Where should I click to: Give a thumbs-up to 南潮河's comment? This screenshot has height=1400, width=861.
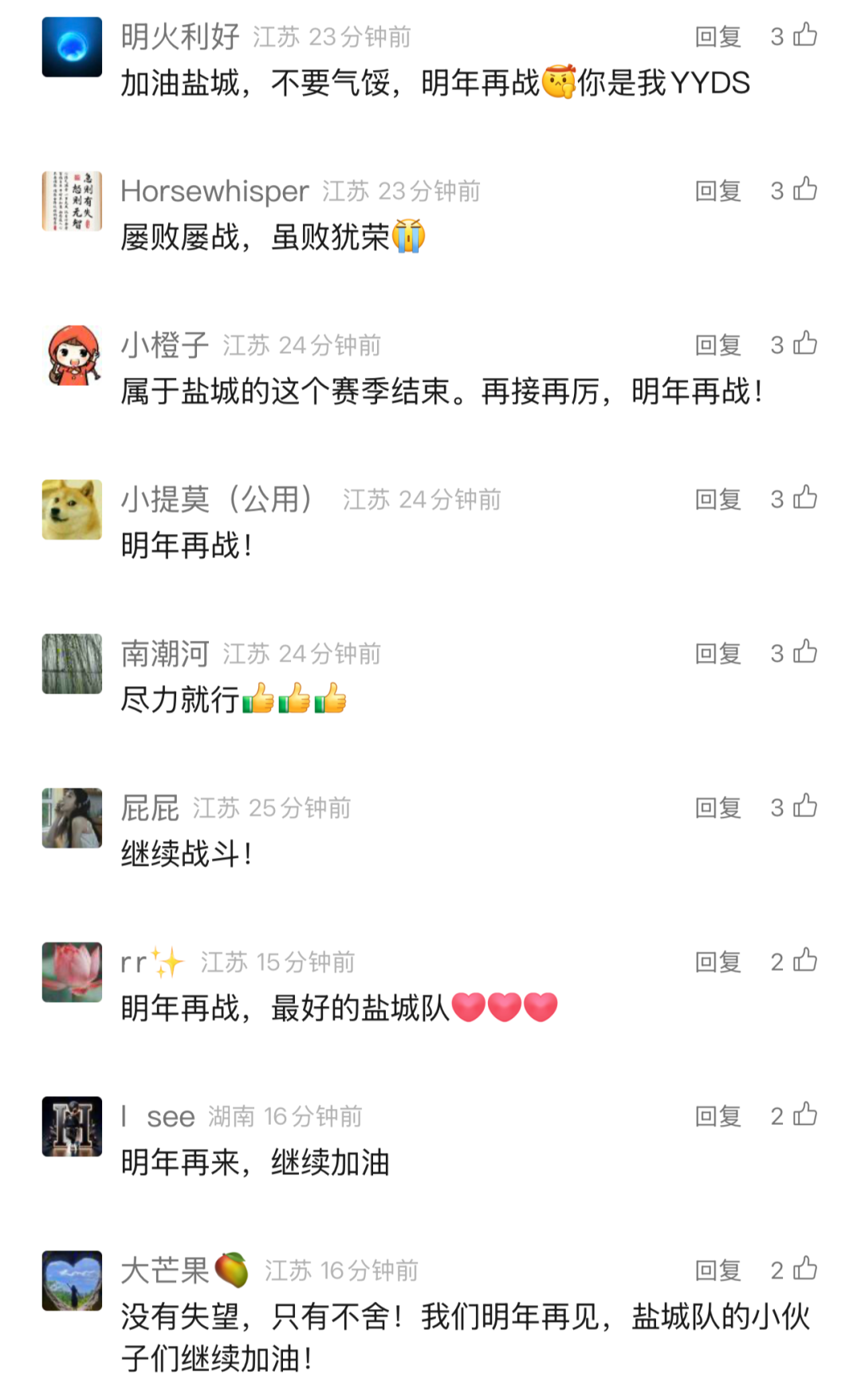click(x=804, y=652)
